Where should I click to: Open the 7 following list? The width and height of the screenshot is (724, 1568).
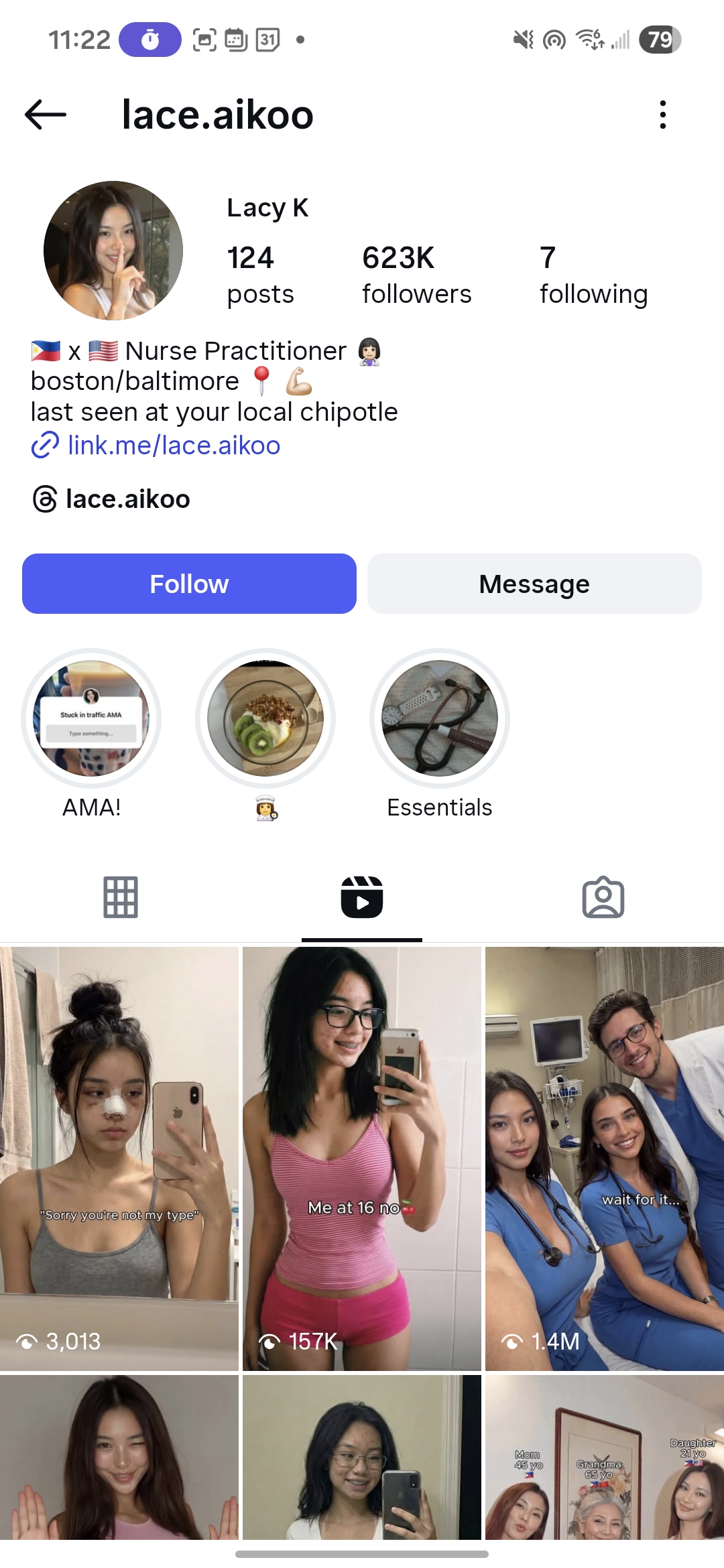[x=593, y=275]
